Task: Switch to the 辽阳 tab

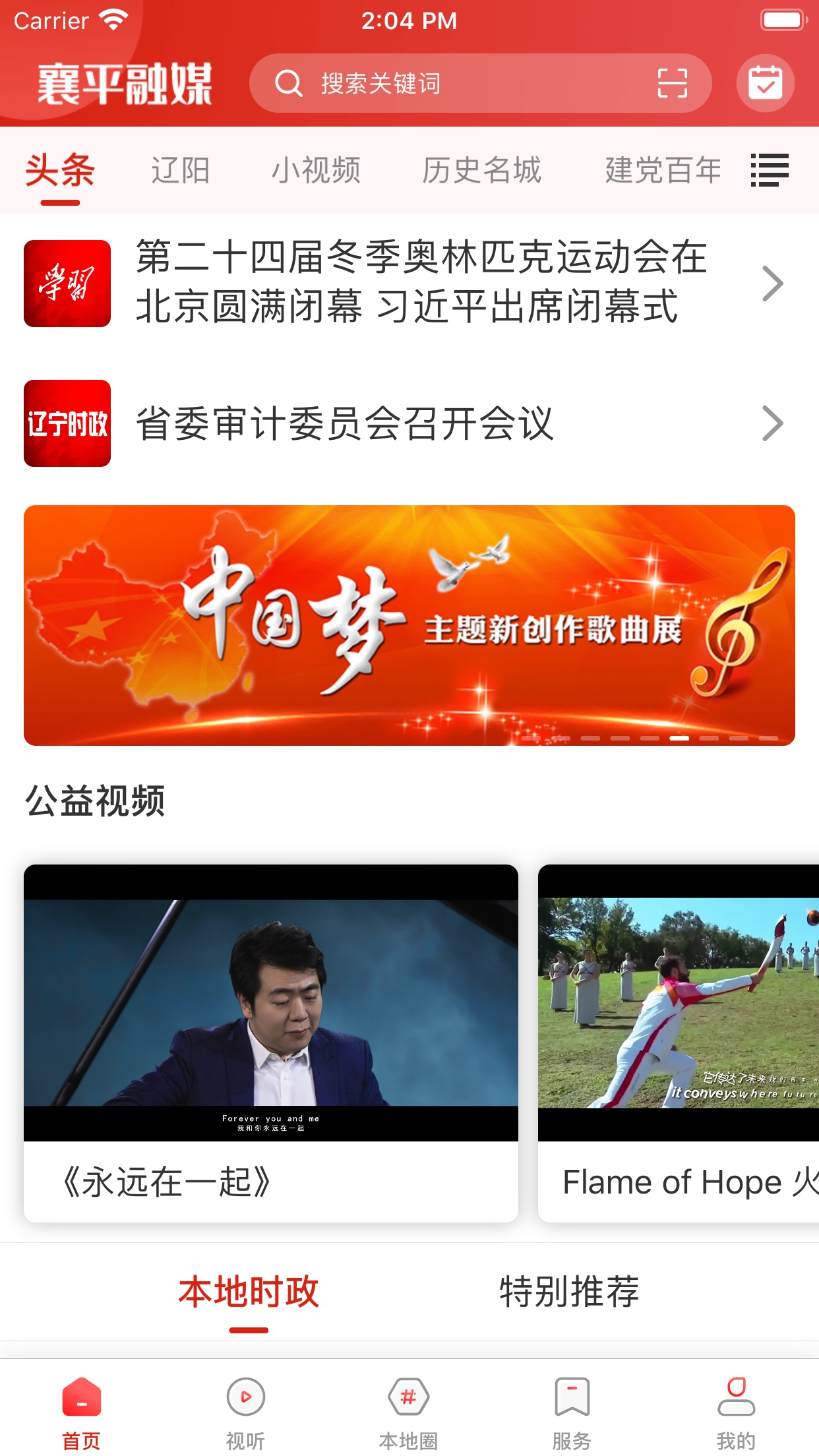Action: (x=180, y=171)
